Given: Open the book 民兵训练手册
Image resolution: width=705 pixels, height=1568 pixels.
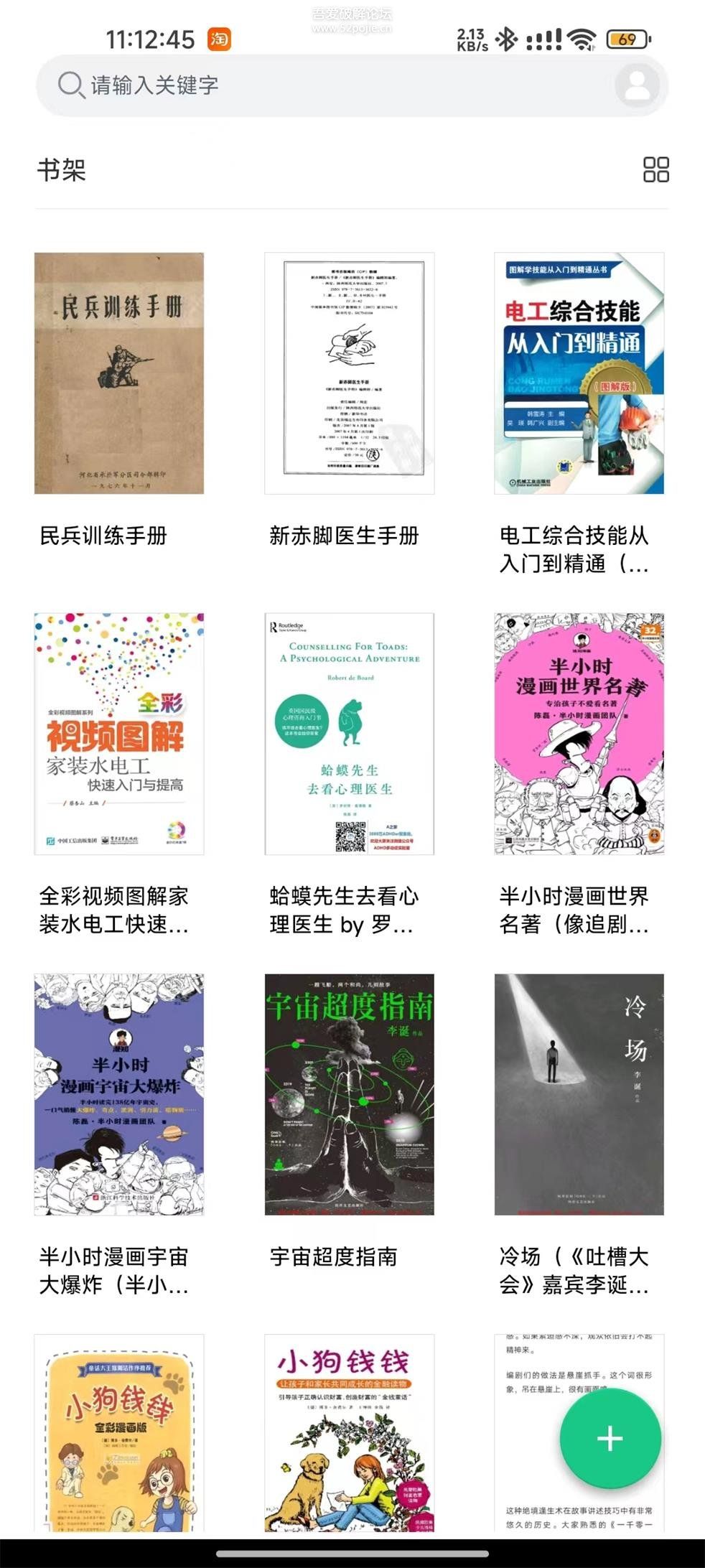Looking at the screenshot, I should 119,373.
